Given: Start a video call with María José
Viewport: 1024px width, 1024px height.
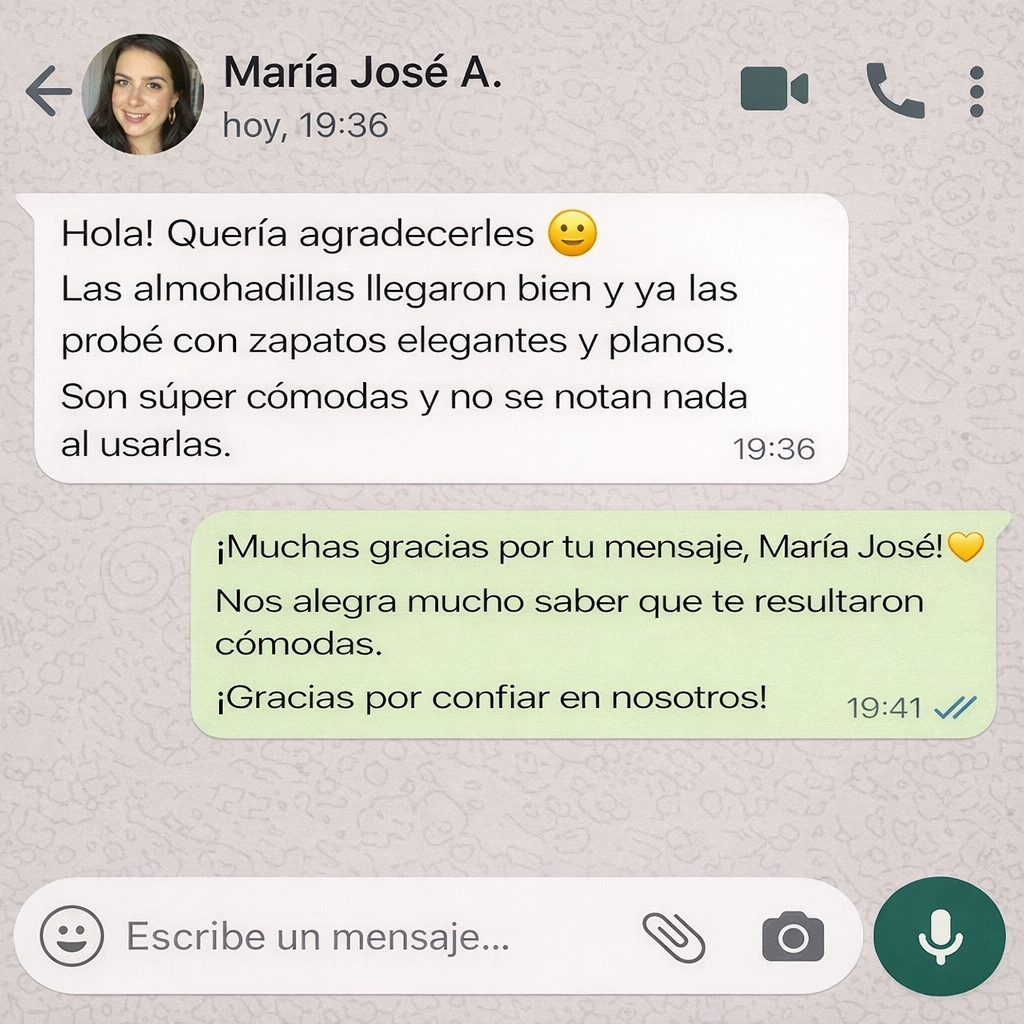Looking at the screenshot, I should (x=773, y=90).
